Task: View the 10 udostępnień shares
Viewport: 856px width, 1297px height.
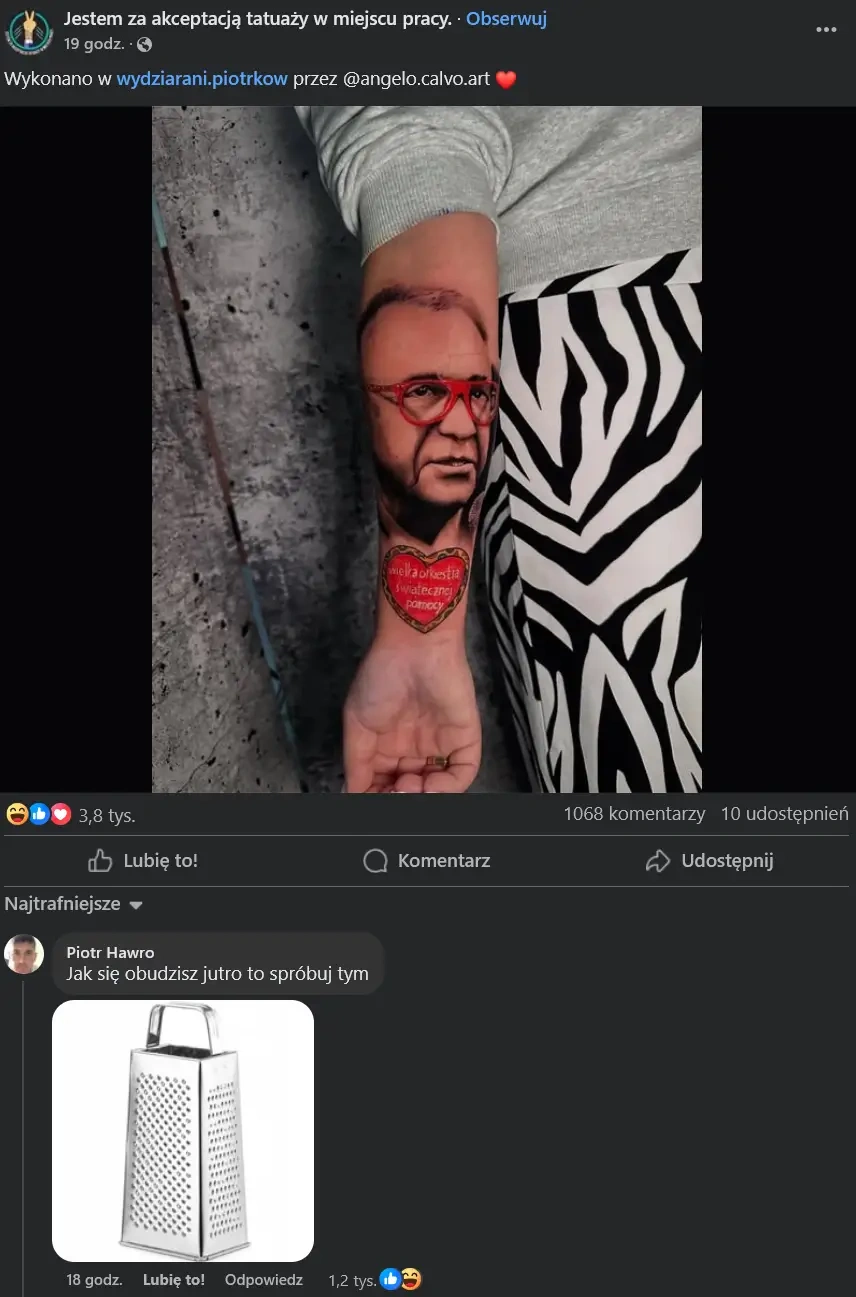Action: [784, 813]
